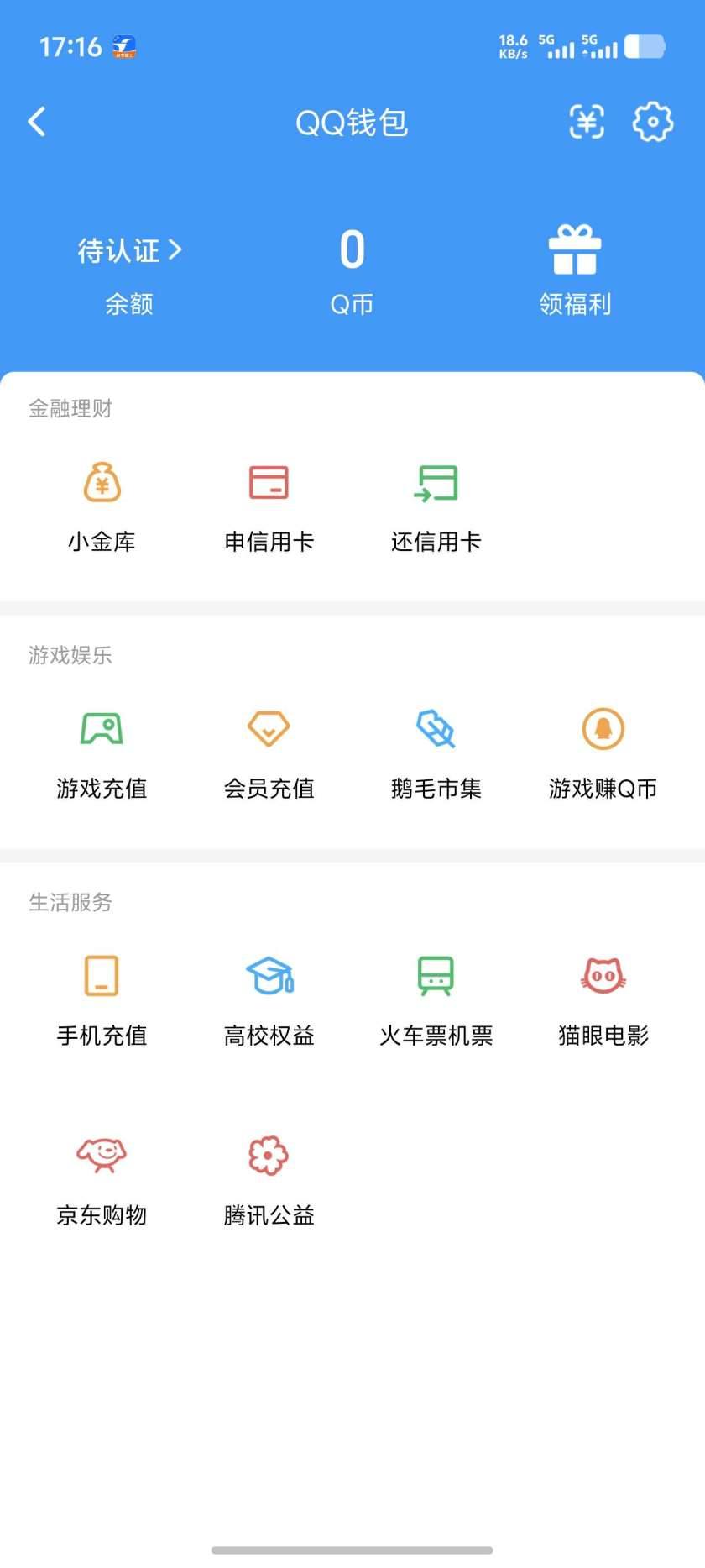Viewport: 705px width, 1568px height.
Task: Open the 猫眼电影 Maoyan Movies icon
Action: (x=603, y=997)
